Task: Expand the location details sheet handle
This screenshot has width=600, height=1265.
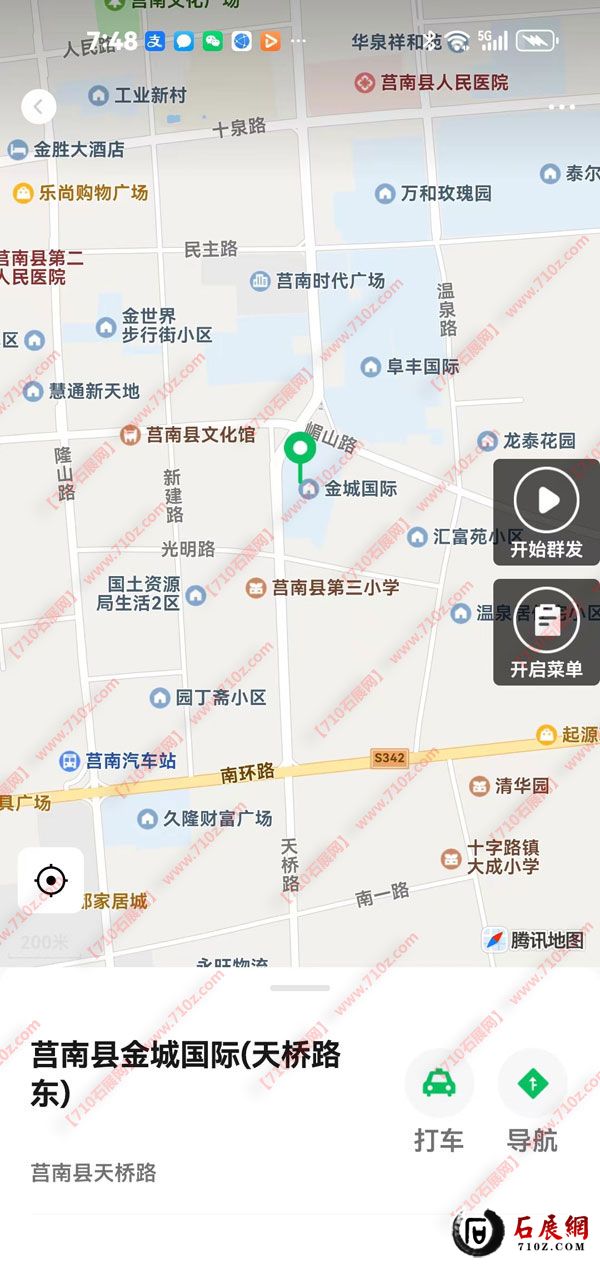Action: [x=299, y=988]
